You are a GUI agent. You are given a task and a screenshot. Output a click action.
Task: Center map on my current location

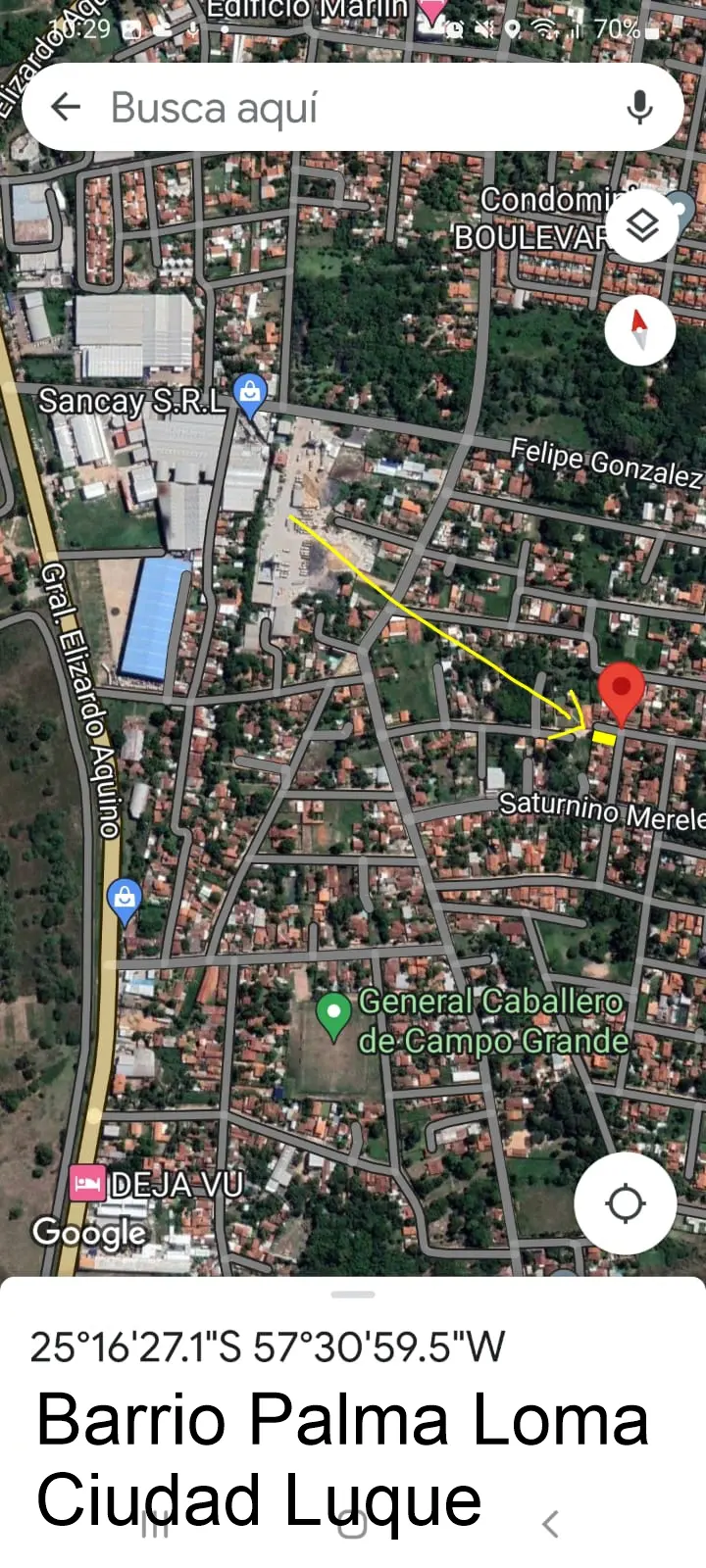click(x=625, y=1202)
